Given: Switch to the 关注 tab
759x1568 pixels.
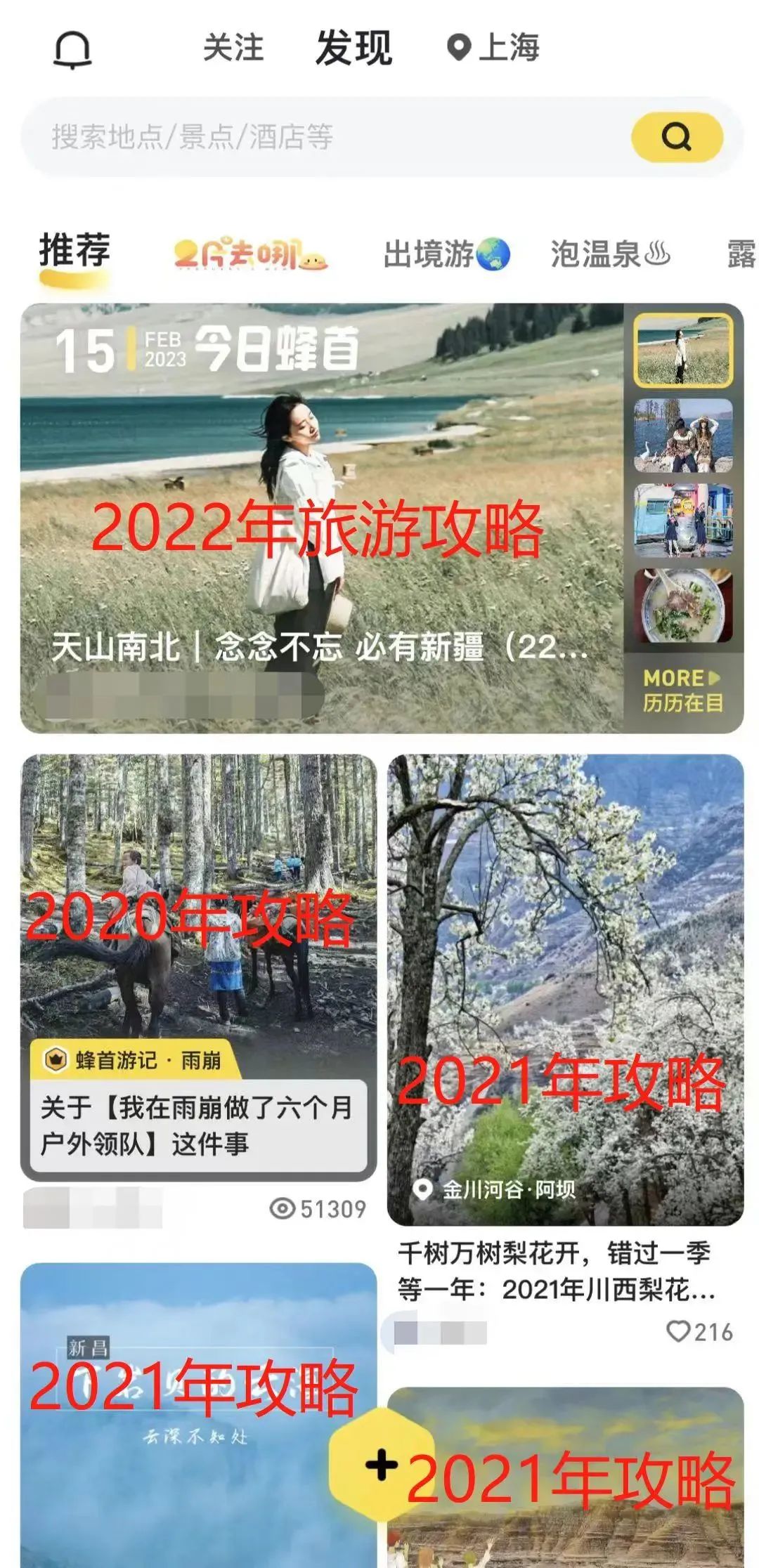Looking at the screenshot, I should 233,48.
